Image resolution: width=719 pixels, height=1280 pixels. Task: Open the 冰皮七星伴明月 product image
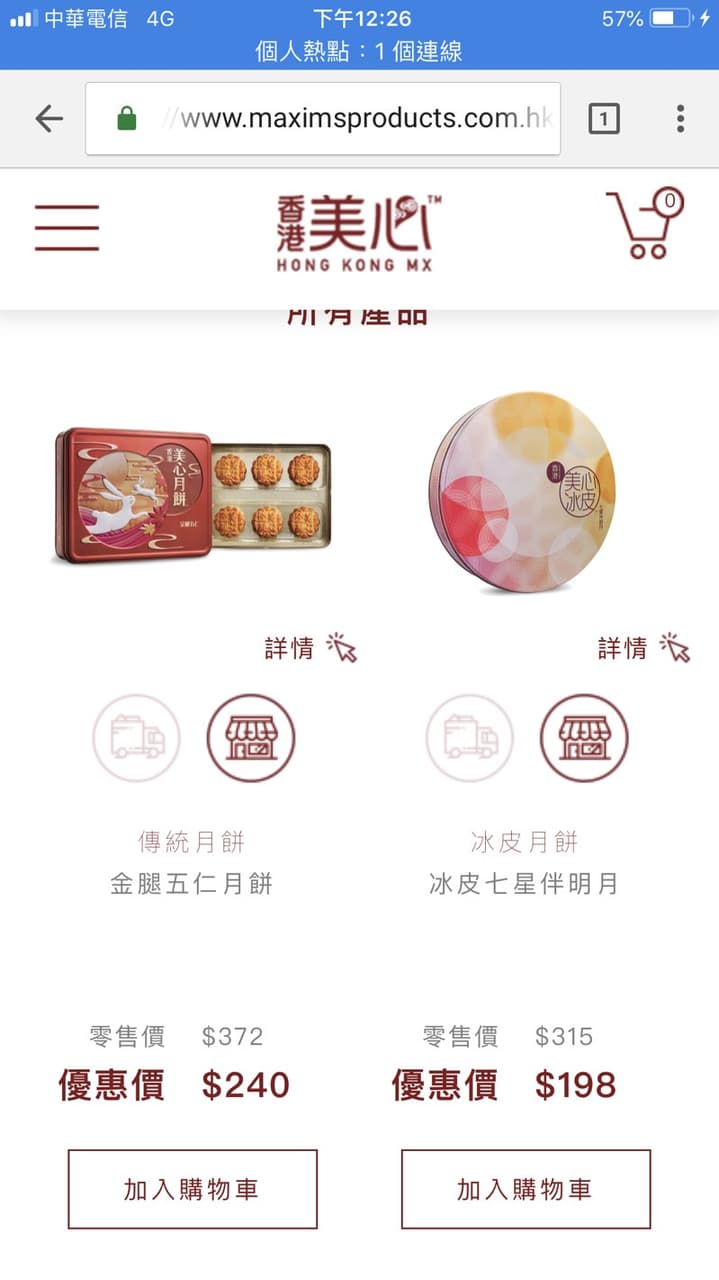coord(521,491)
